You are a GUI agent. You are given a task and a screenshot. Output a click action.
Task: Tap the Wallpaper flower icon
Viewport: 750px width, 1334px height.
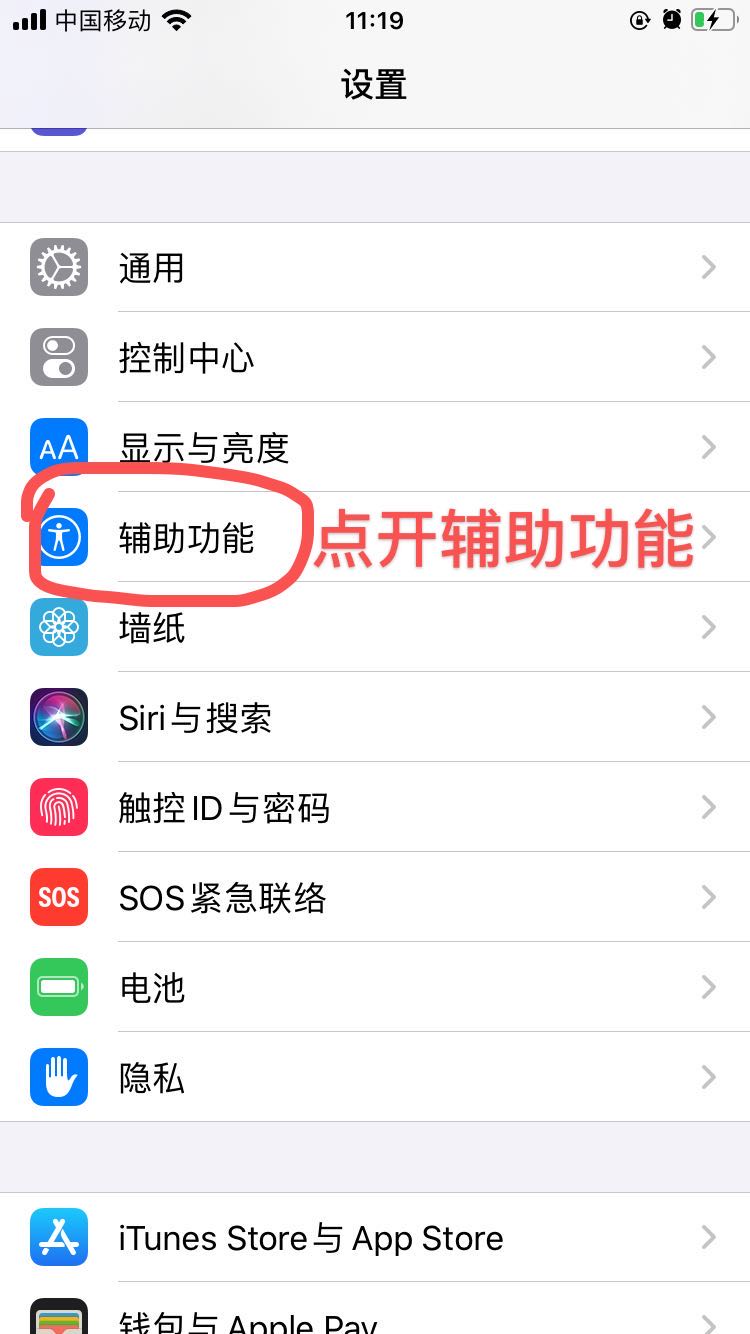pyautogui.click(x=58, y=627)
